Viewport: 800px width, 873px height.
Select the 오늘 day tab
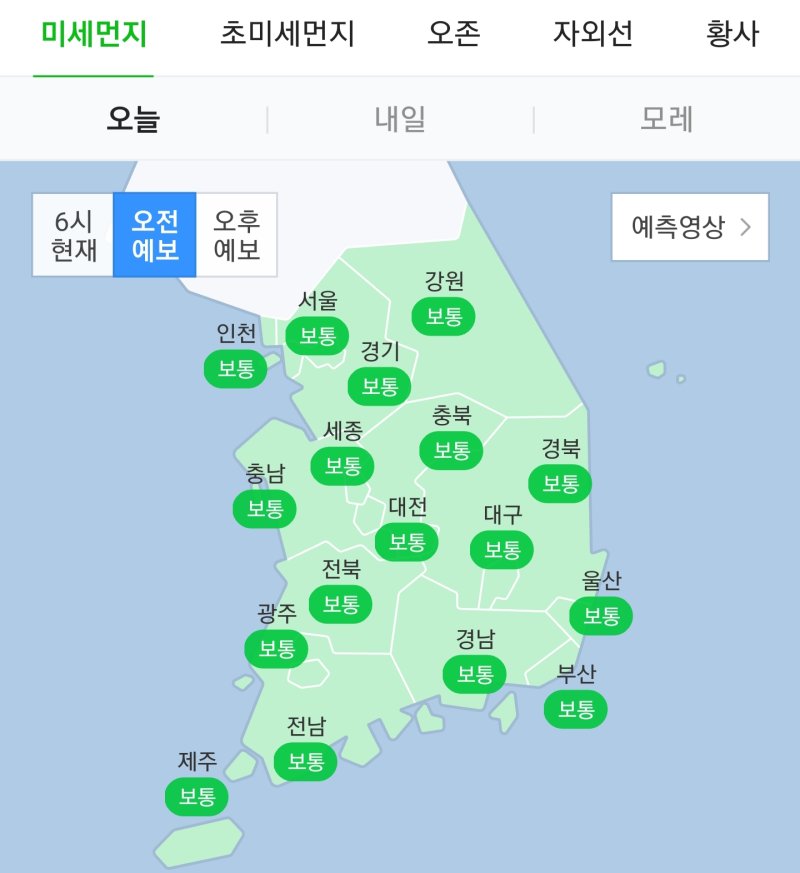click(134, 120)
